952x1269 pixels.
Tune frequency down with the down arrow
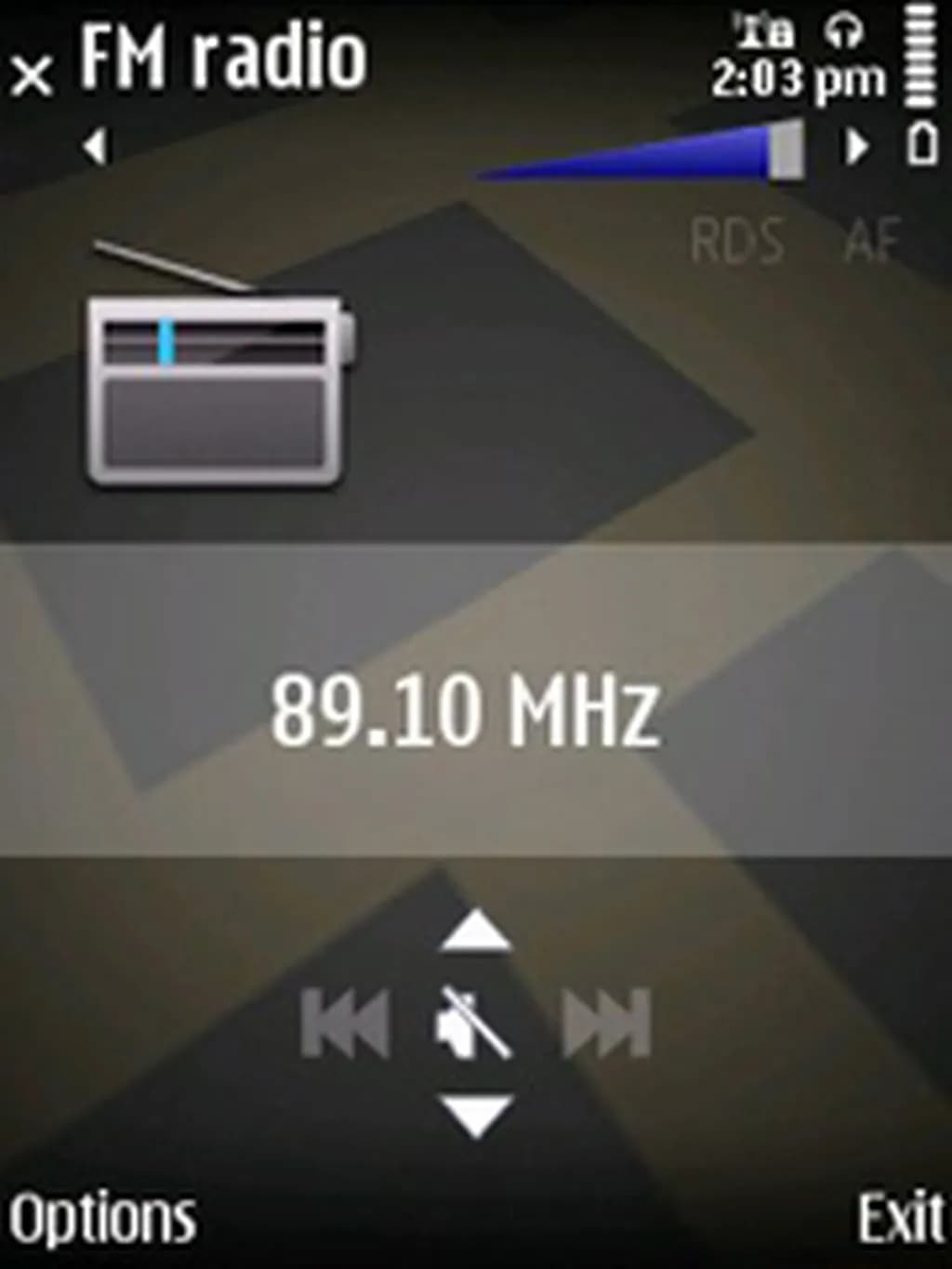coord(475,1114)
